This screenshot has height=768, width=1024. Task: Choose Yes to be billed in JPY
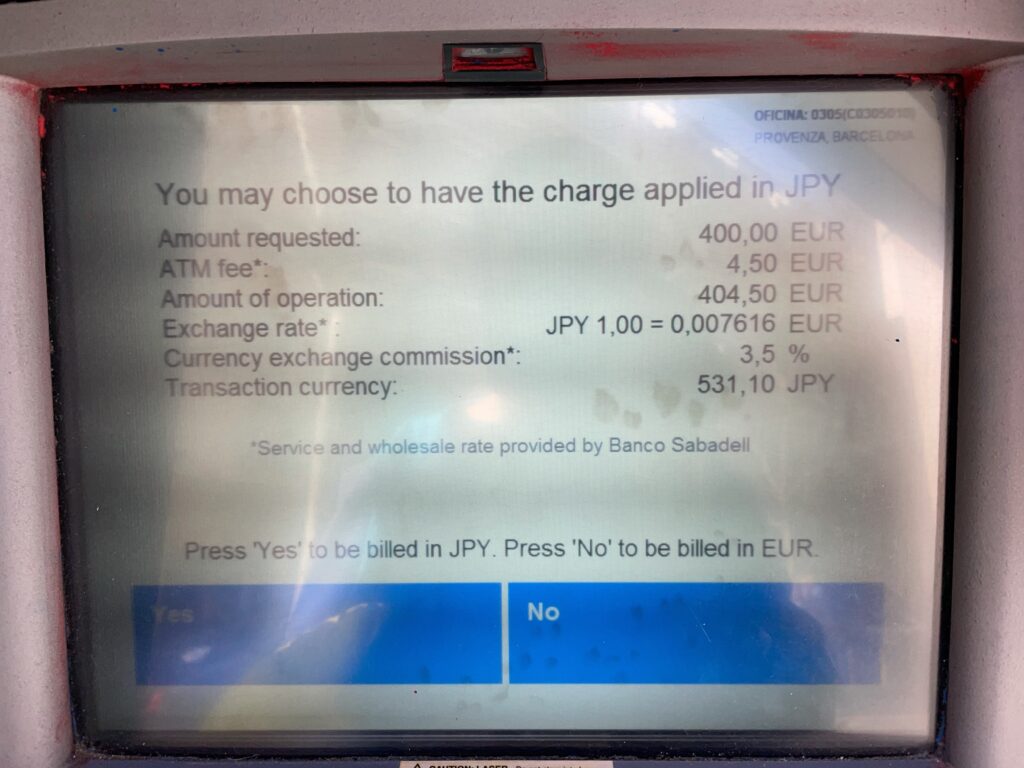[318, 634]
